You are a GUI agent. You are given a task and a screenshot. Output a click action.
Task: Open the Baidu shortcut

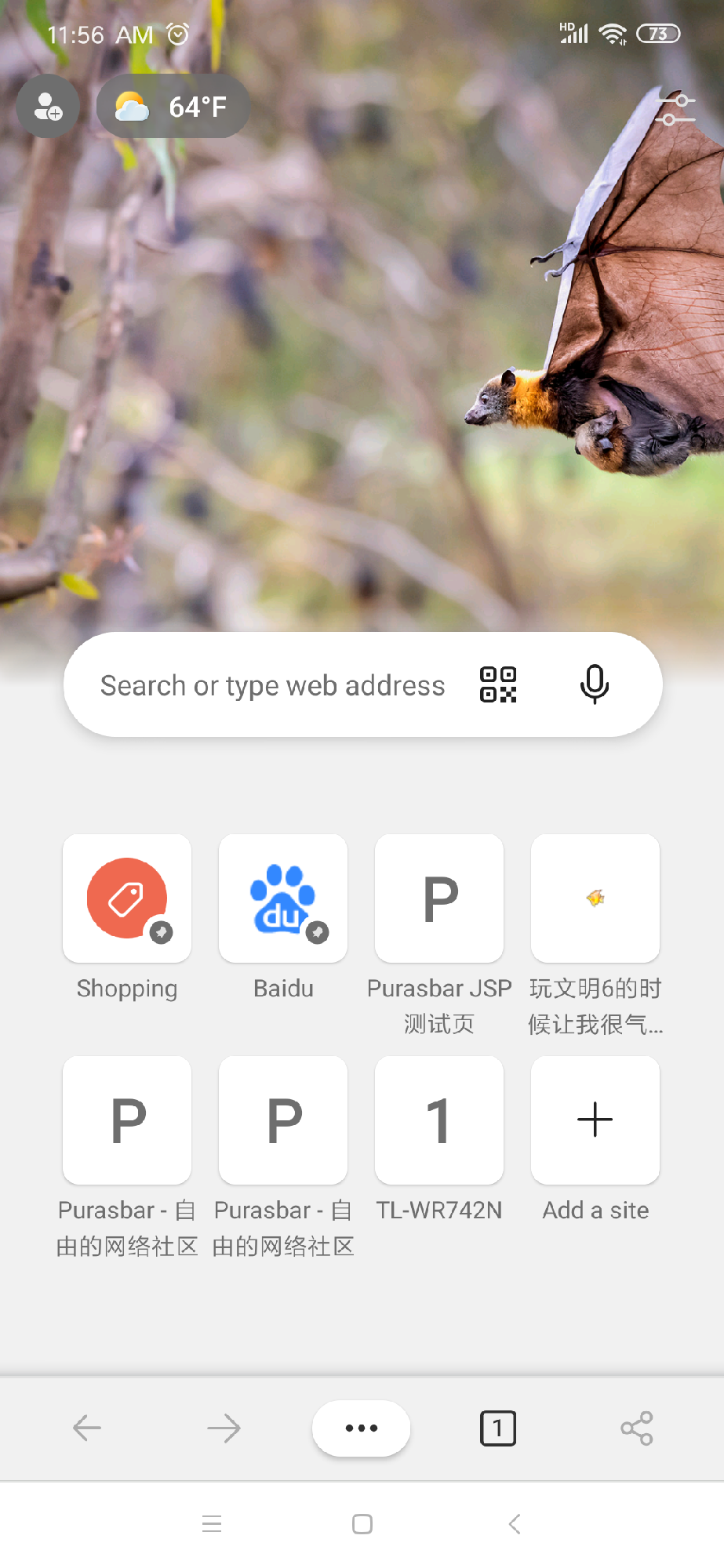tap(283, 898)
